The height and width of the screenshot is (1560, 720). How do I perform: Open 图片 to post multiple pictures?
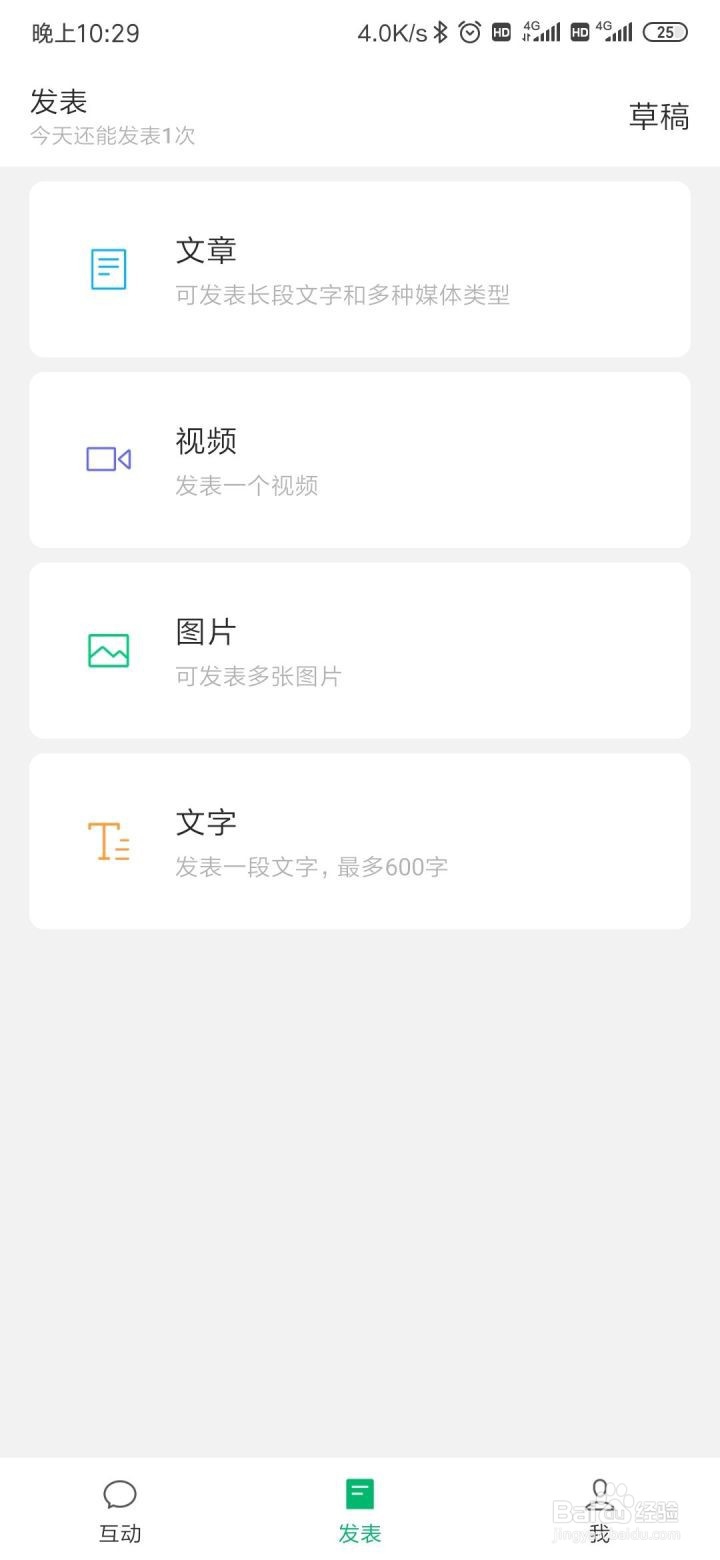point(359,651)
